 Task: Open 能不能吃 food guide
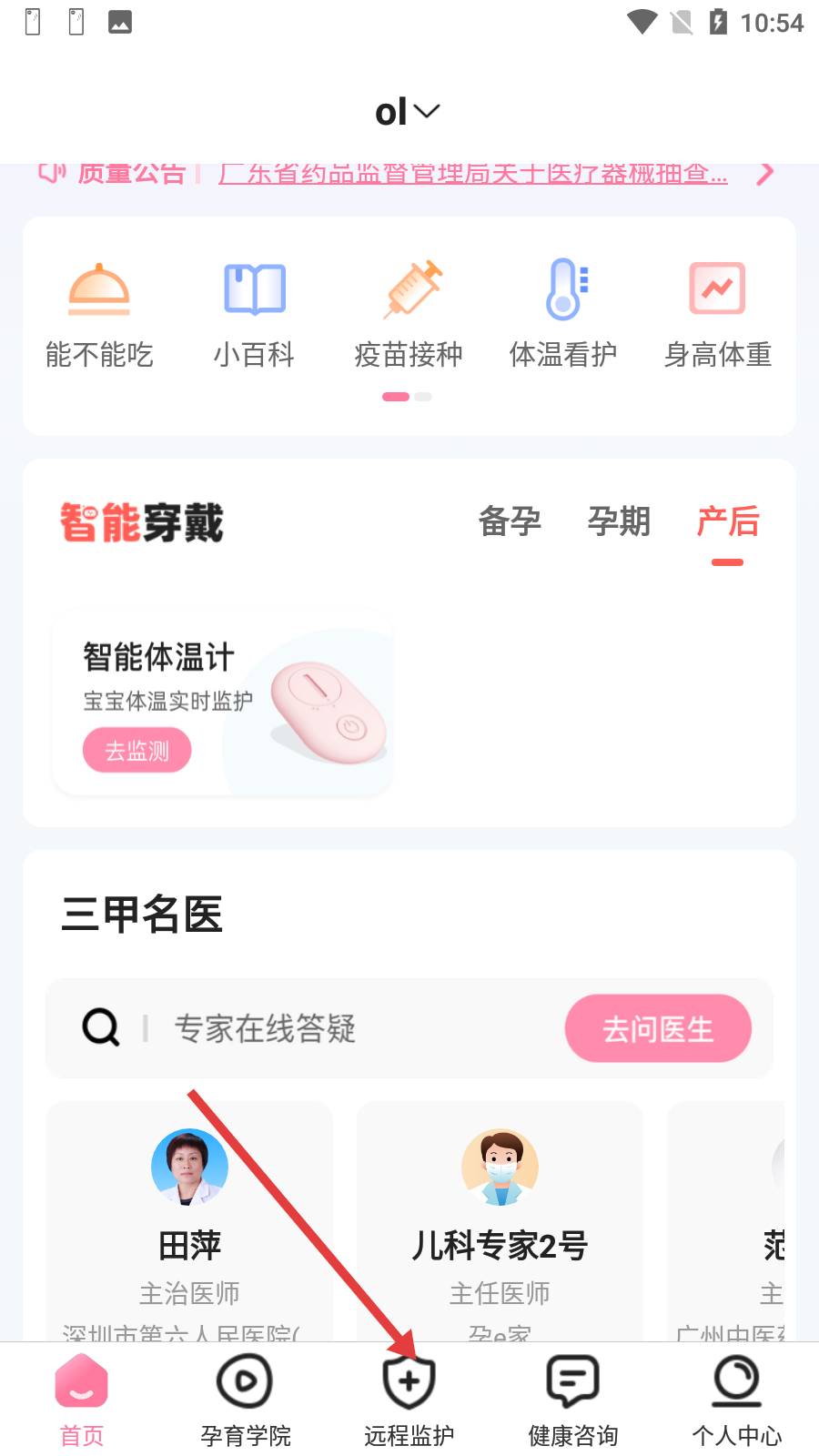99,315
